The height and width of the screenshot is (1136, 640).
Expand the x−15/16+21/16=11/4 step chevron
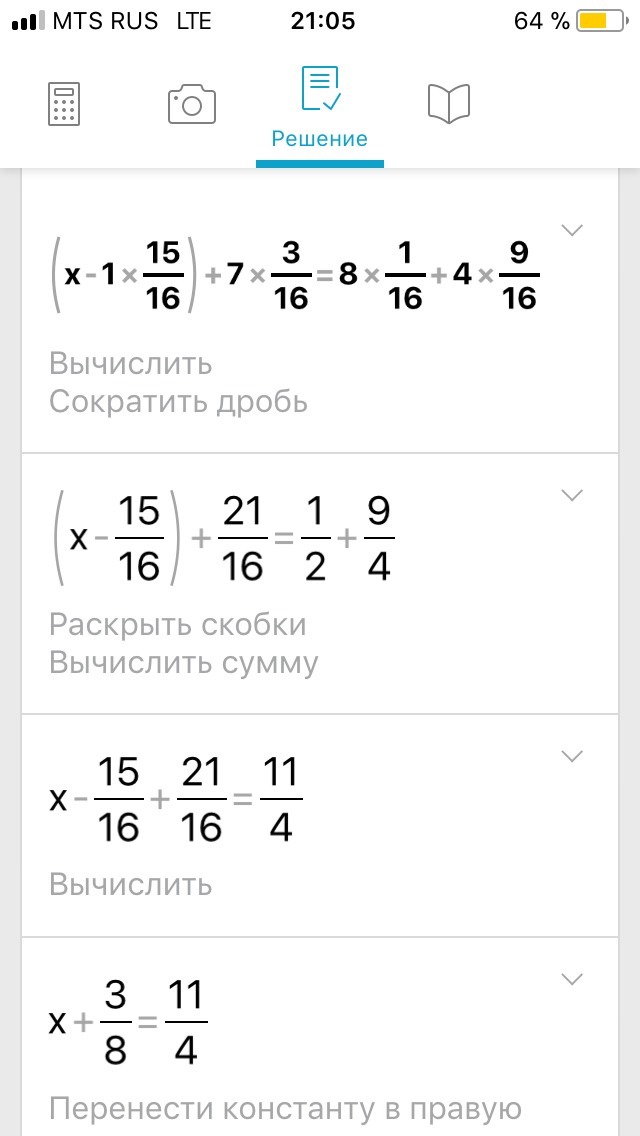[573, 756]
